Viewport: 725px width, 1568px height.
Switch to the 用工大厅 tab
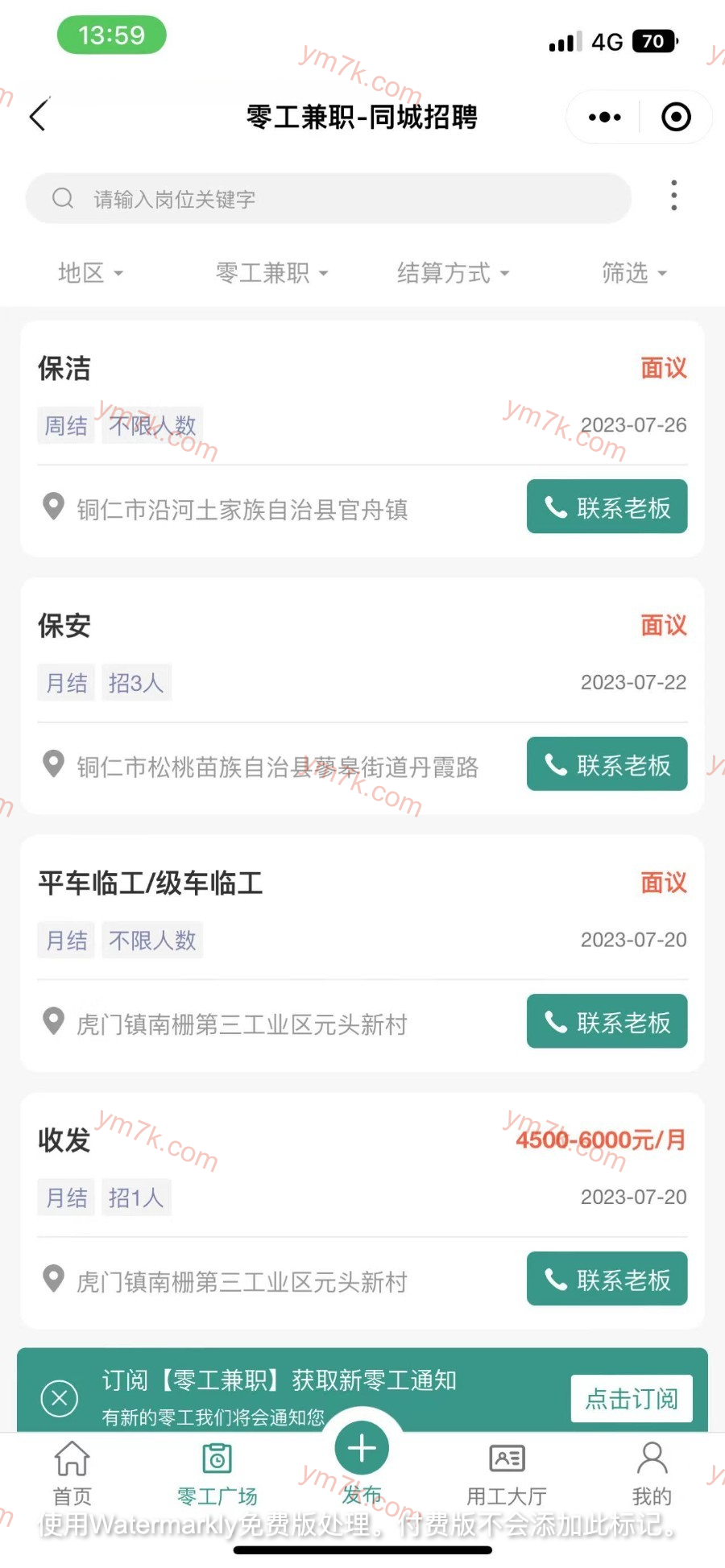pyautogui.click(x=507, y=1473)
